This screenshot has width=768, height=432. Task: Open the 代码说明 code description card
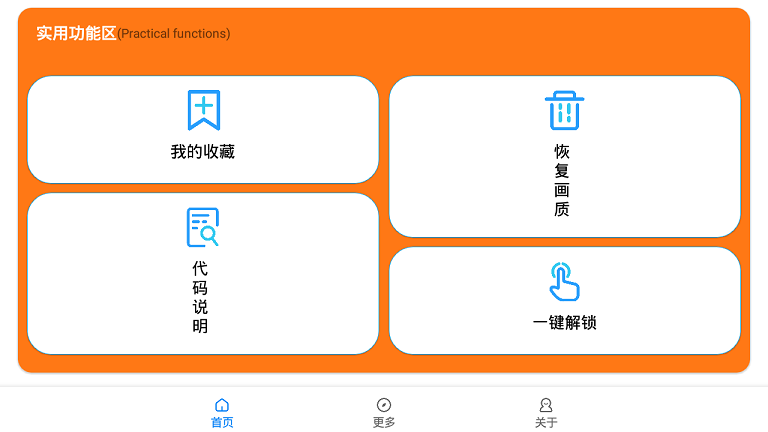[203, 273]
